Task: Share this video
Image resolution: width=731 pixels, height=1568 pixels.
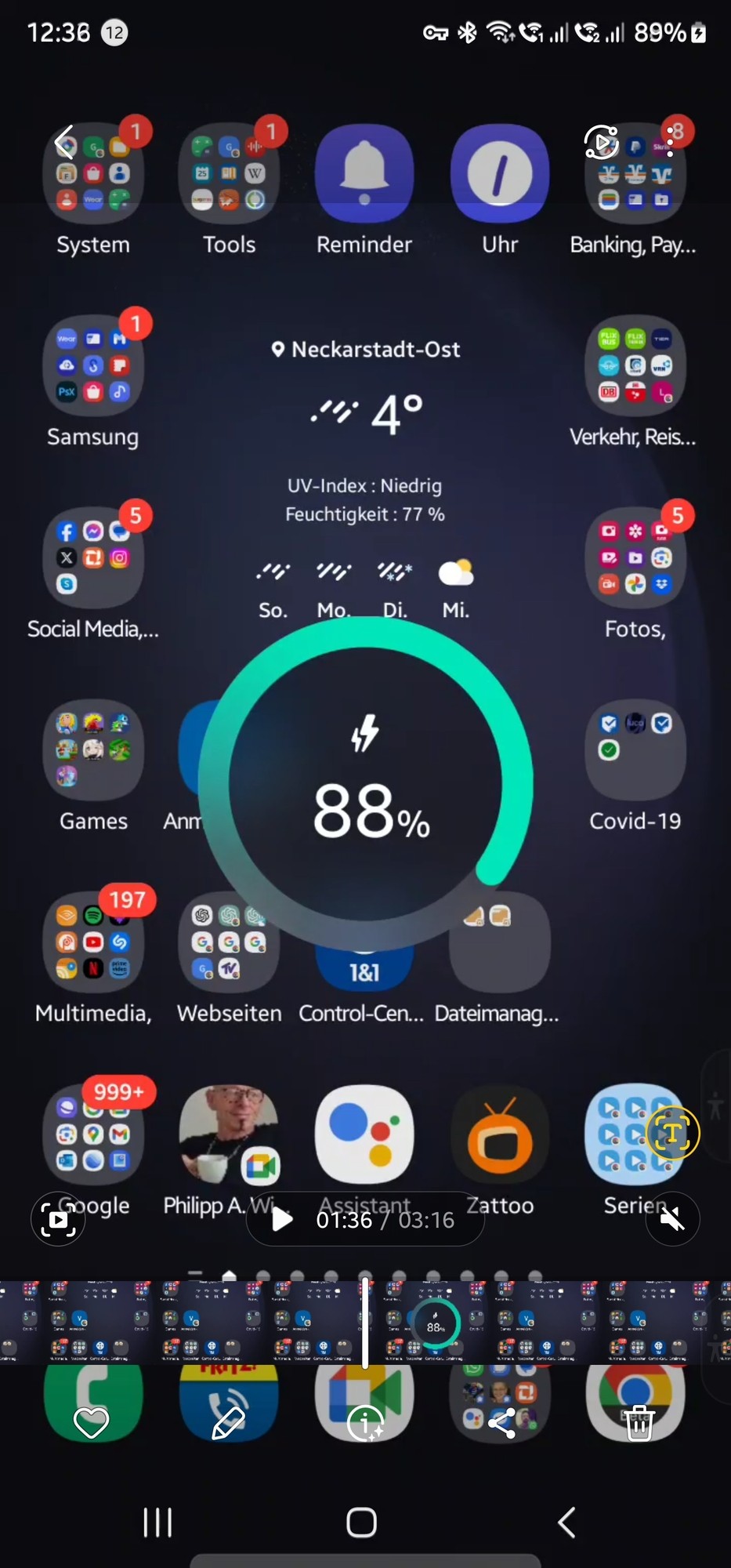Action: [502, 1423]
